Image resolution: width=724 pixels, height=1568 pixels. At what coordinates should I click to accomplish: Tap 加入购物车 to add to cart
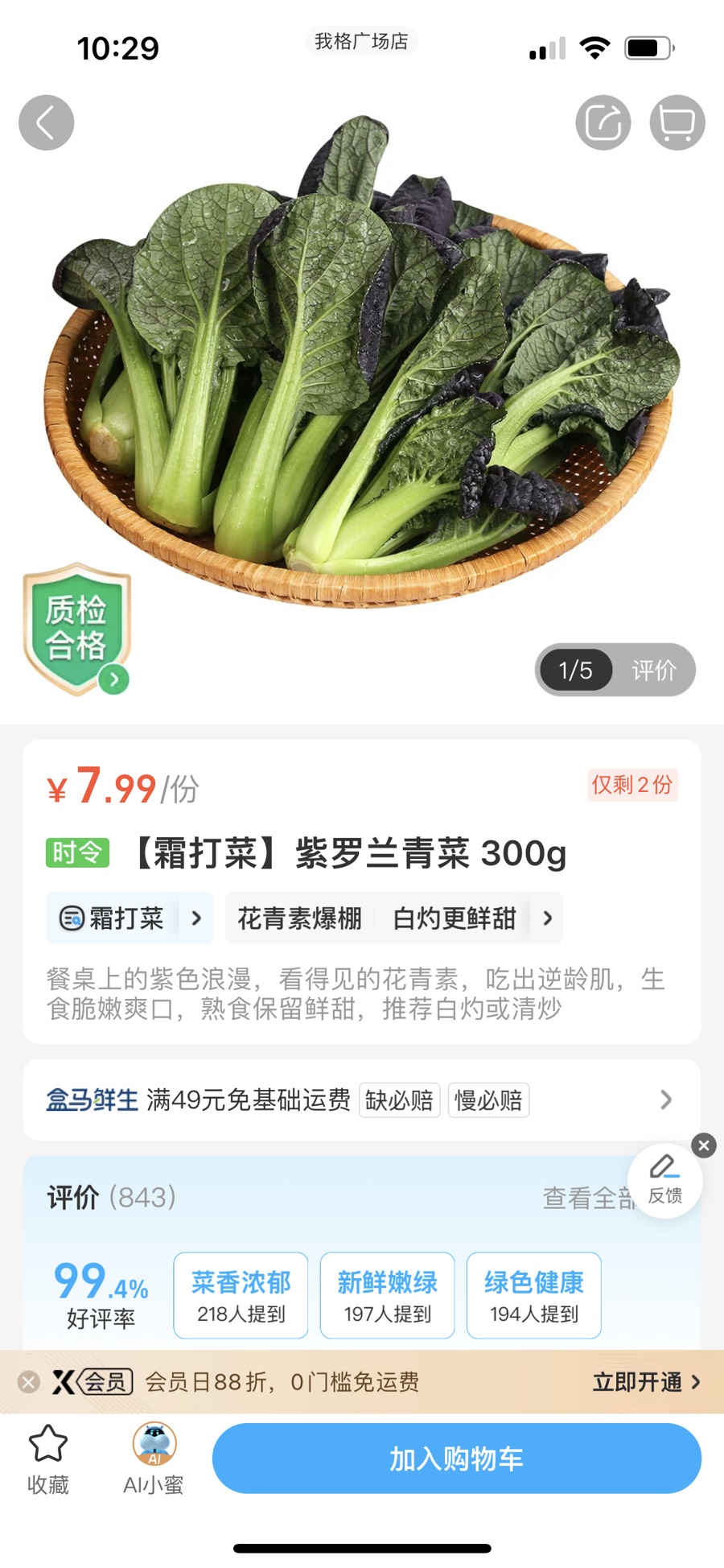click(455, 1457)
